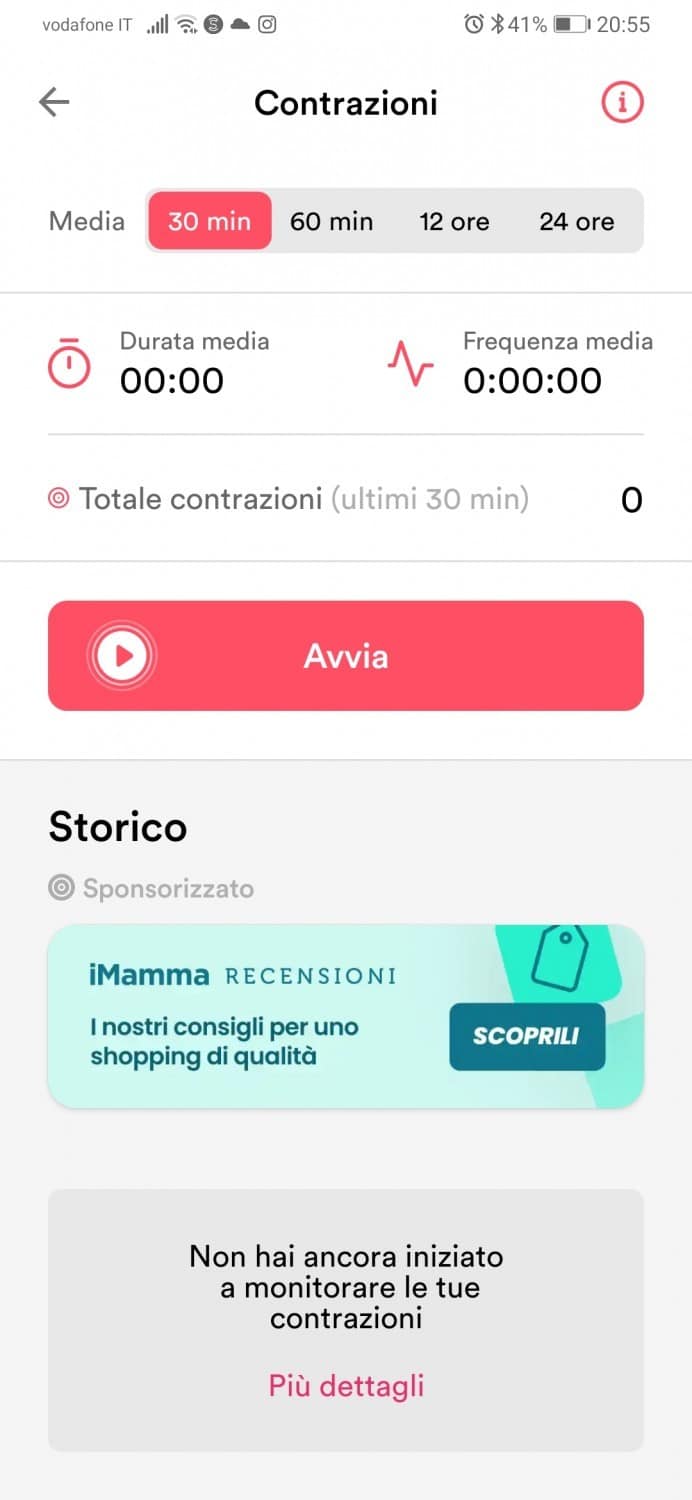This screenshot has height=1500, width=692.
Task: Open the Più dettagli link
Action: 346,1386
